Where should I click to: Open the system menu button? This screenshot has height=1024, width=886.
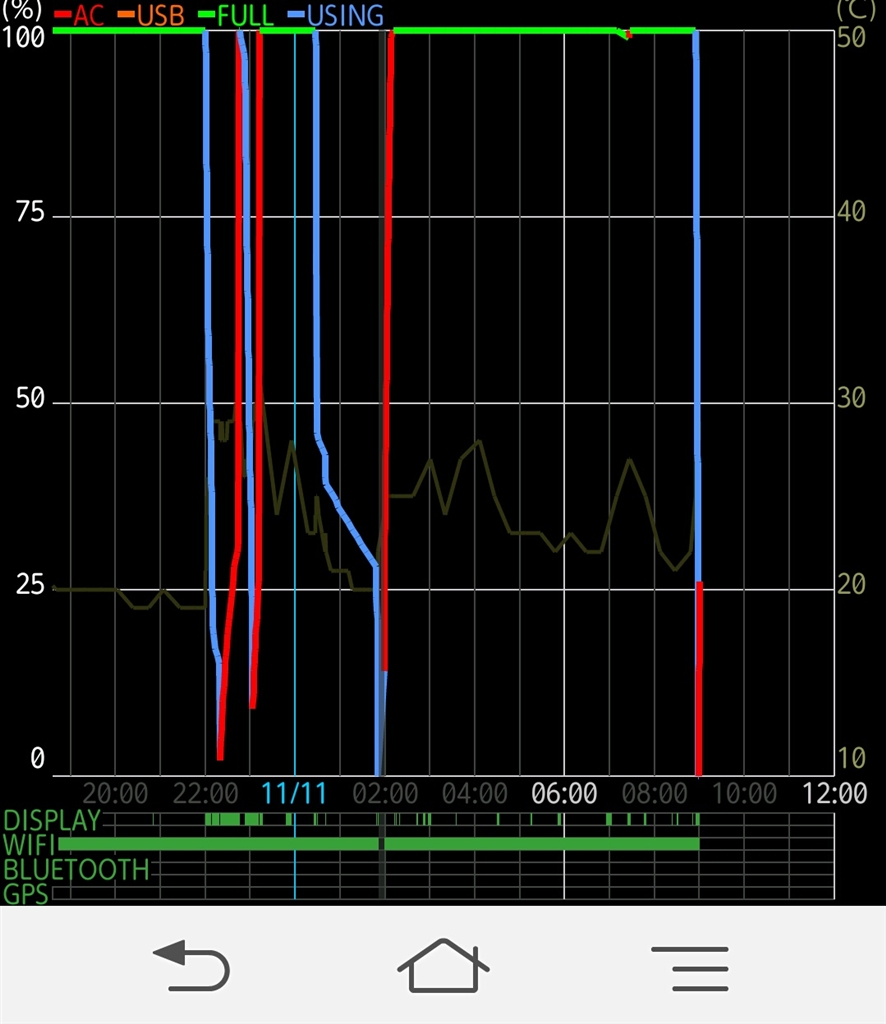pos(689,968)
